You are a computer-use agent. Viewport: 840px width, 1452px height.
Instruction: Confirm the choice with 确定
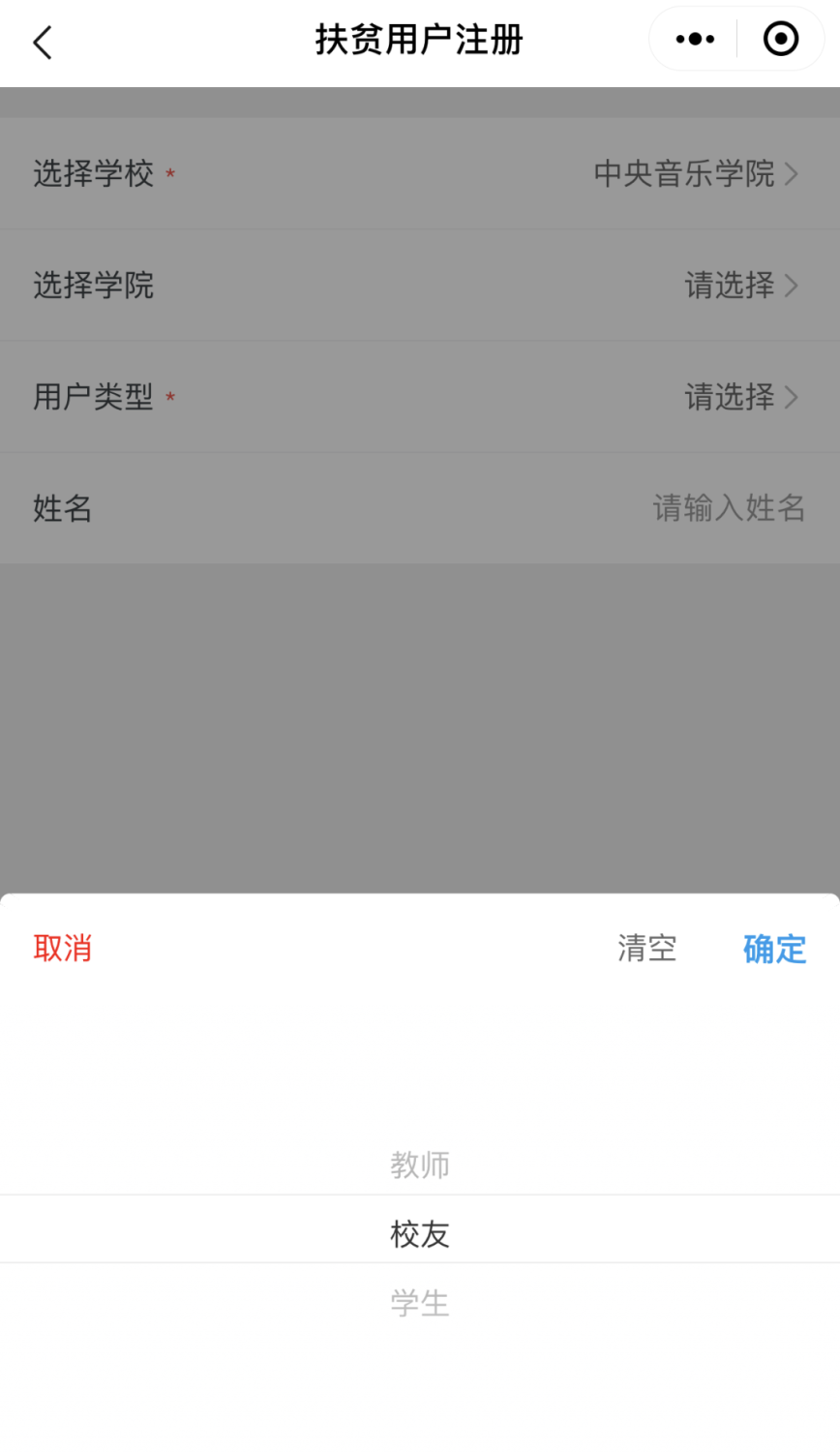774,949
